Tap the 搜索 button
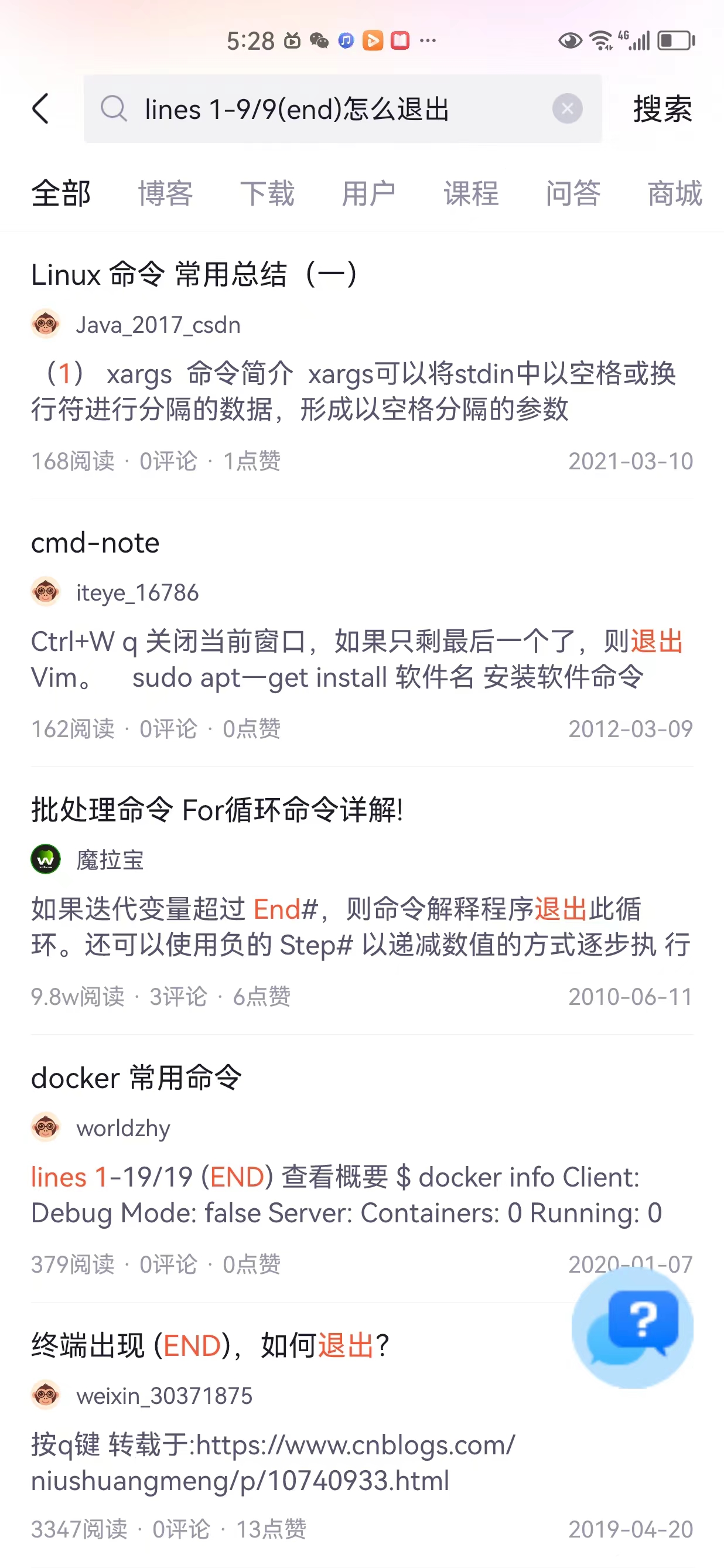Viewport: 724px width, 1568px height. (x=662, y=110)
